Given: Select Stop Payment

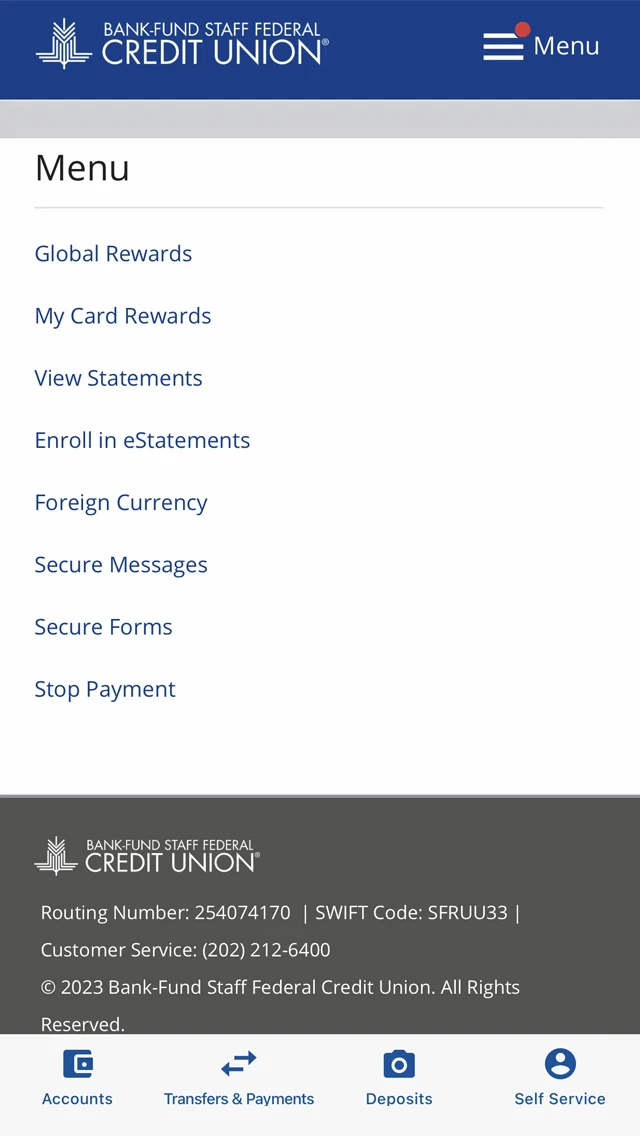Looking at the screenshot, I should (x=105, y=689).
